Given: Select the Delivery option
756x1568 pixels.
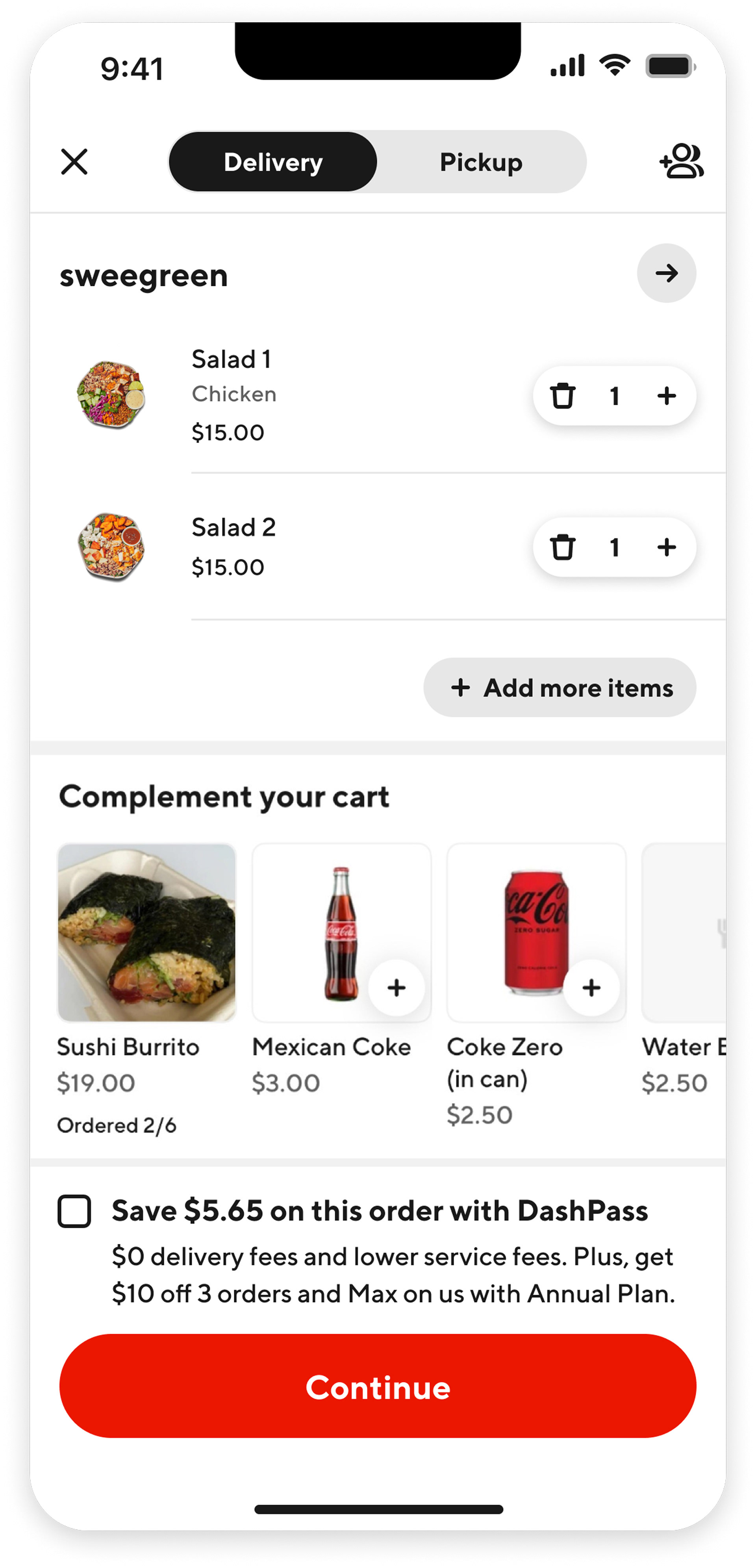Looking at the screenshot, I should (273, 162).
